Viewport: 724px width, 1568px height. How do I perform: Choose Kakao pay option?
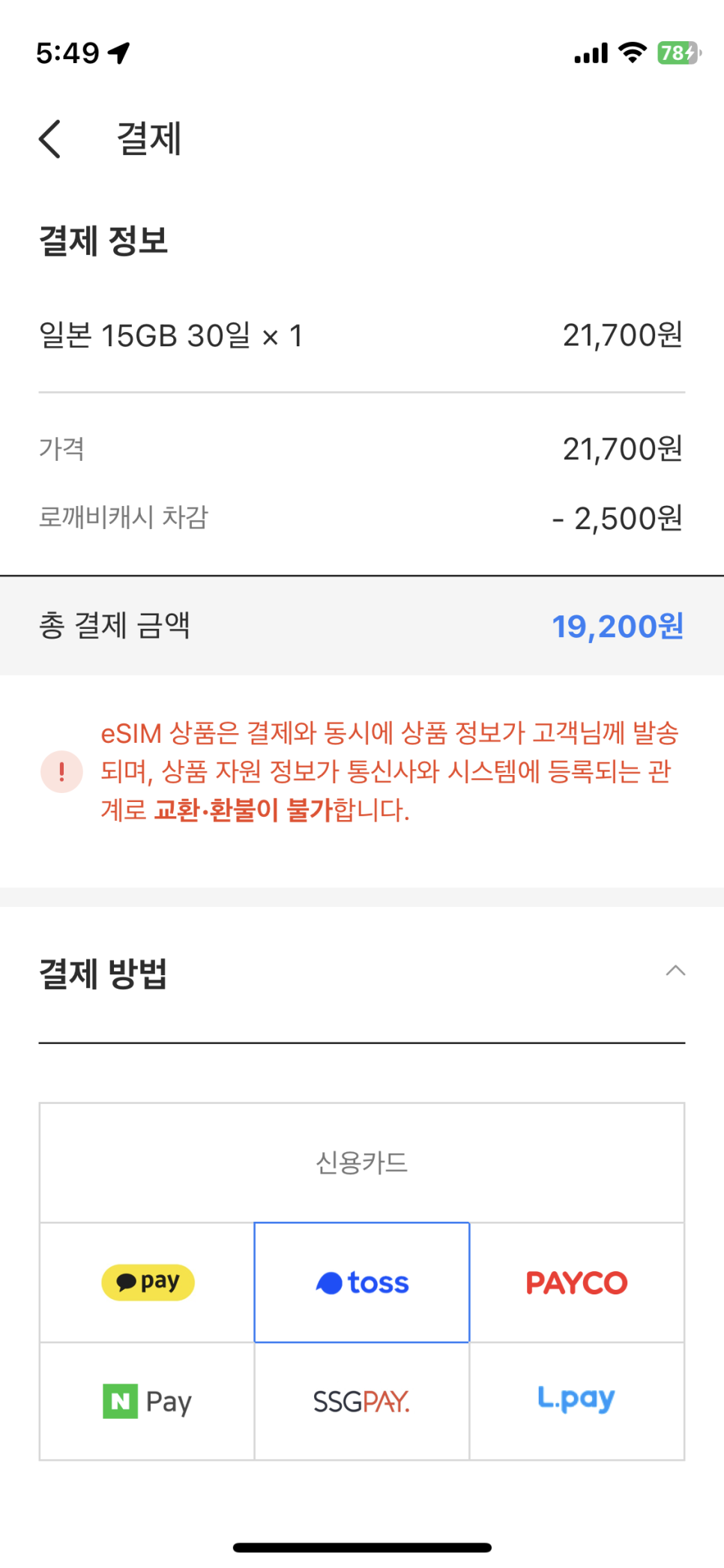click(148, 1282)
